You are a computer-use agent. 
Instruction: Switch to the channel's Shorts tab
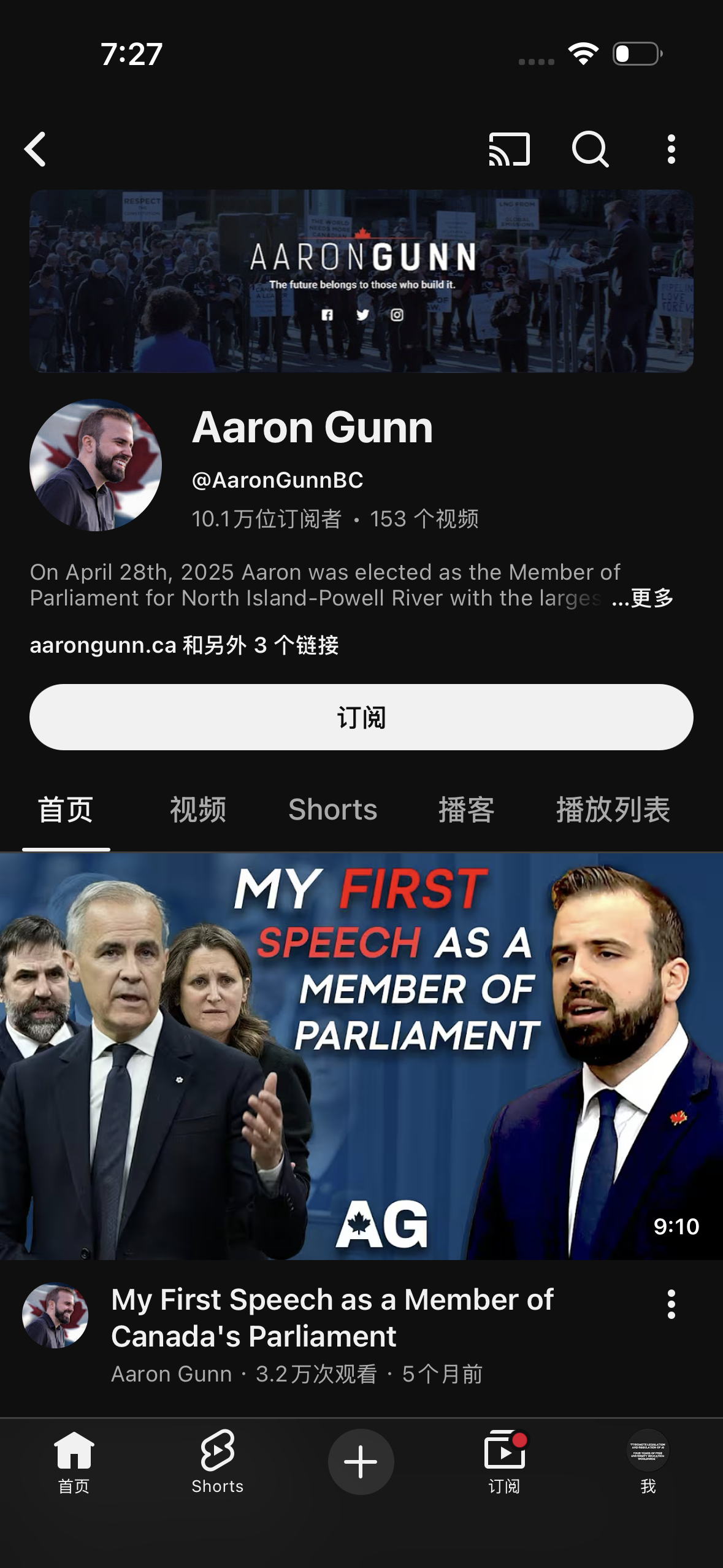click(332, 809)
